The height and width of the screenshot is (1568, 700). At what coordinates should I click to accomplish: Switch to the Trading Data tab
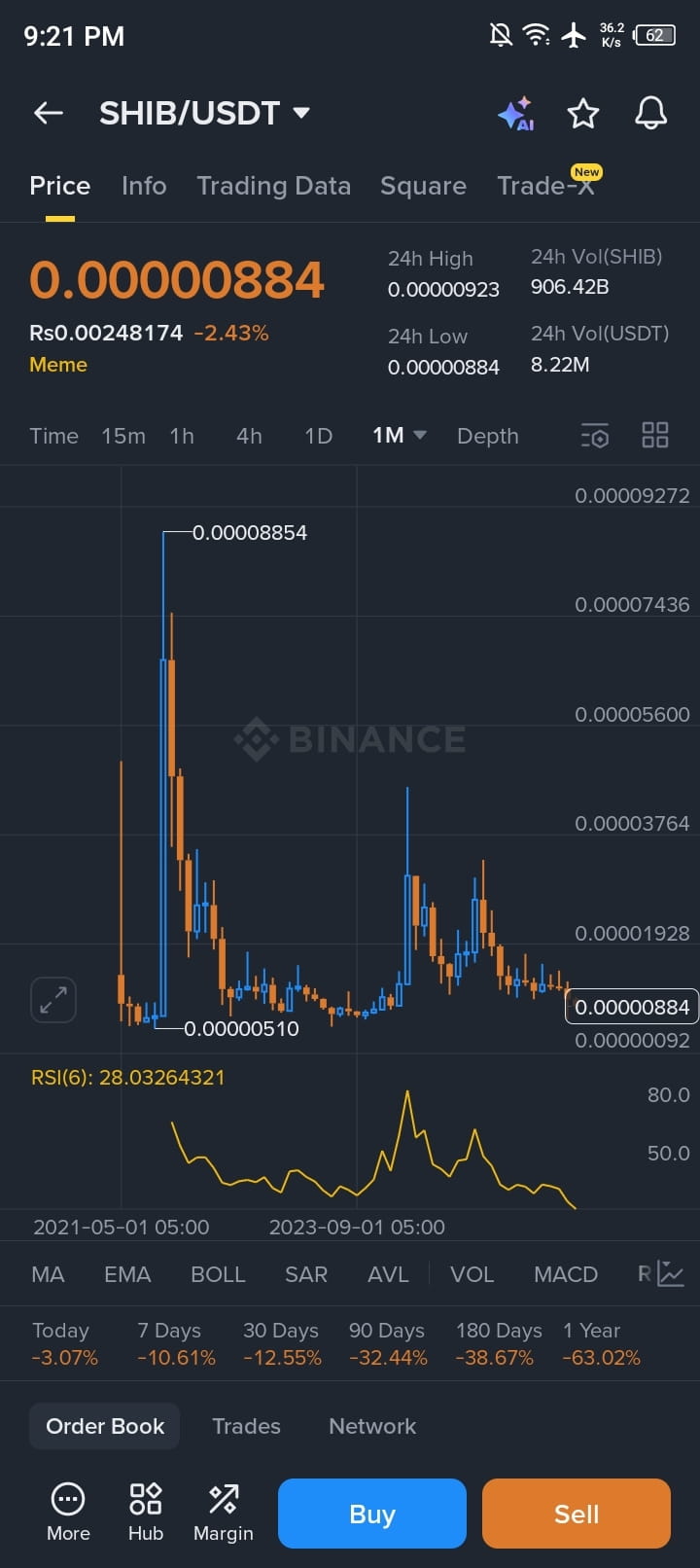coord(273,186)
